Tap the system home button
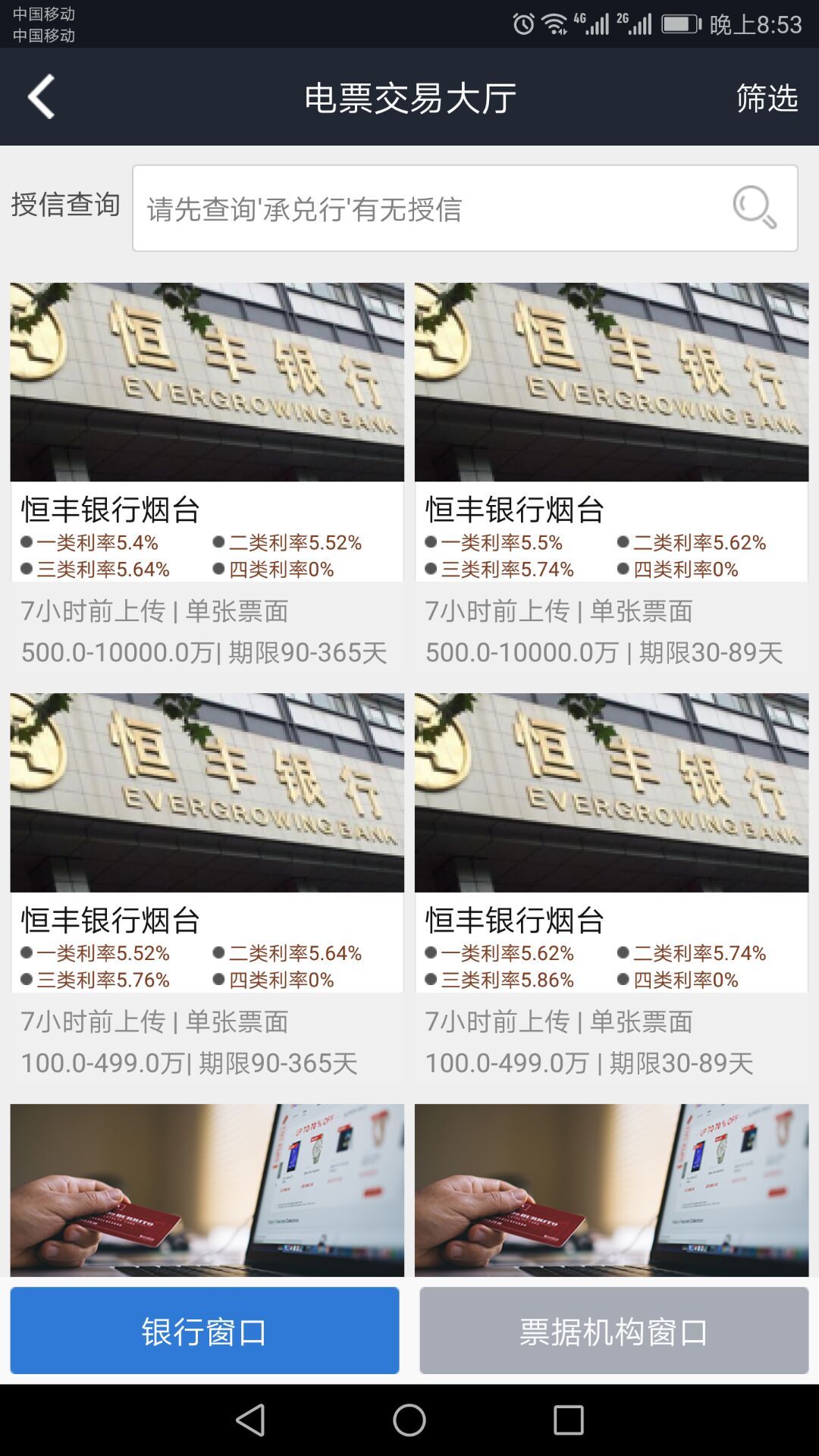The height and width of the screenshot is (1456, 819). 409,1420
